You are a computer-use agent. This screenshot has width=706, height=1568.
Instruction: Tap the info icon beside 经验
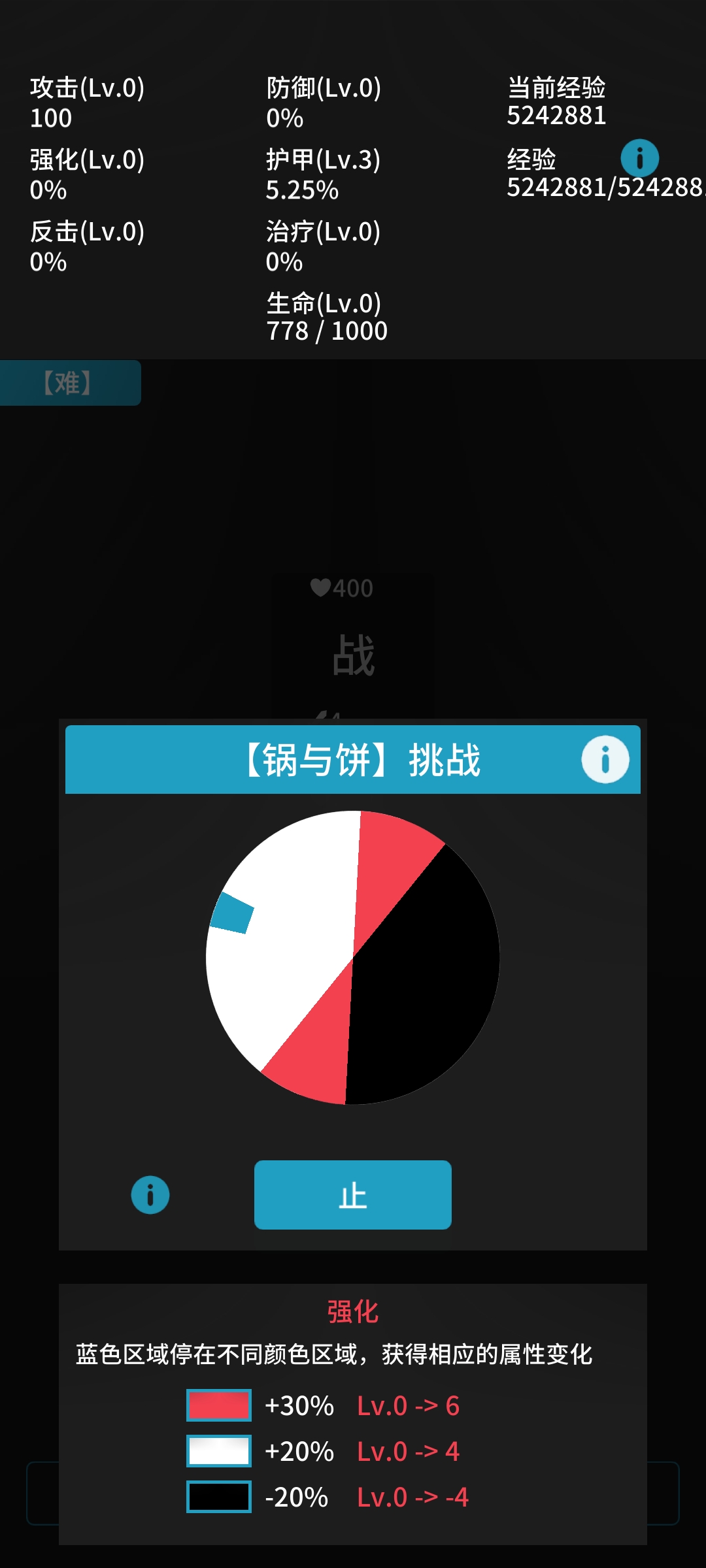639,158
